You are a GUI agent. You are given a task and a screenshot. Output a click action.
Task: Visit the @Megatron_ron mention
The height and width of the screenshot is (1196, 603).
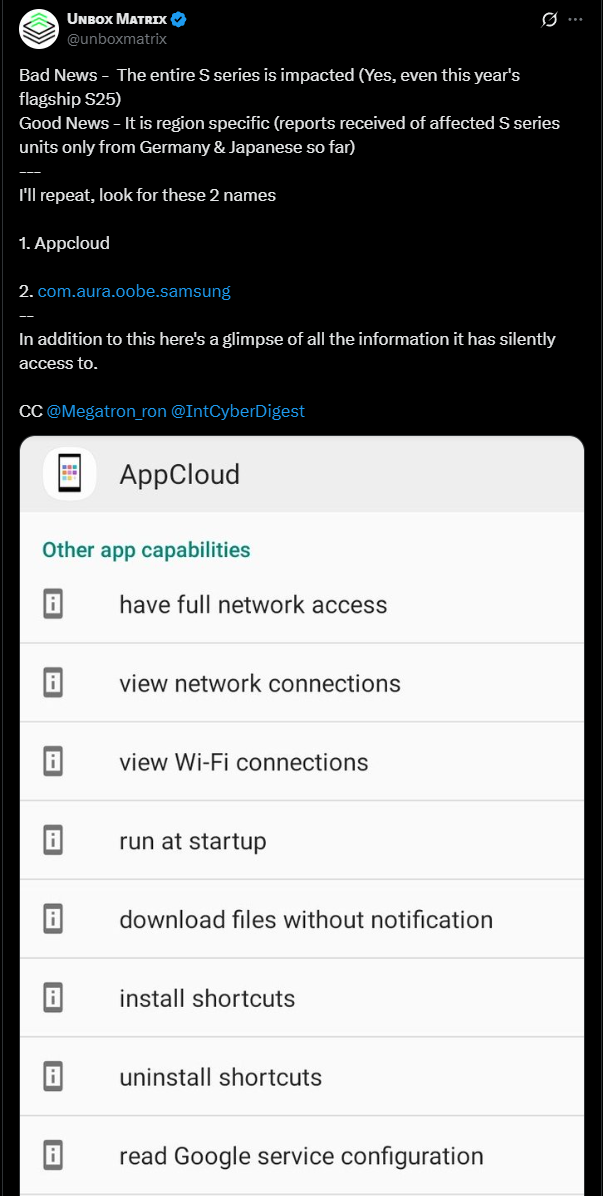pos(107,411)
